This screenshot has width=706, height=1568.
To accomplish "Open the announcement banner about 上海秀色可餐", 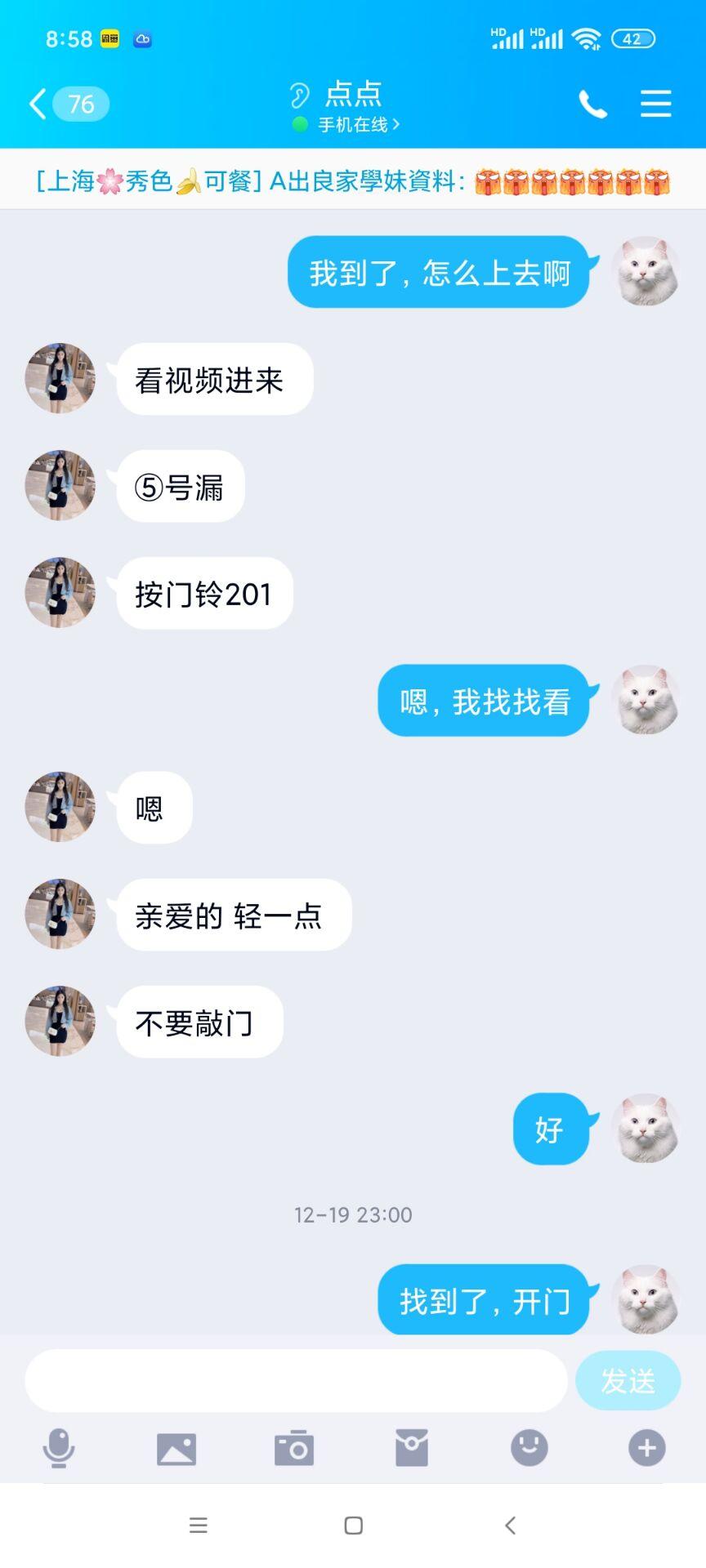I will pos(353,180).
